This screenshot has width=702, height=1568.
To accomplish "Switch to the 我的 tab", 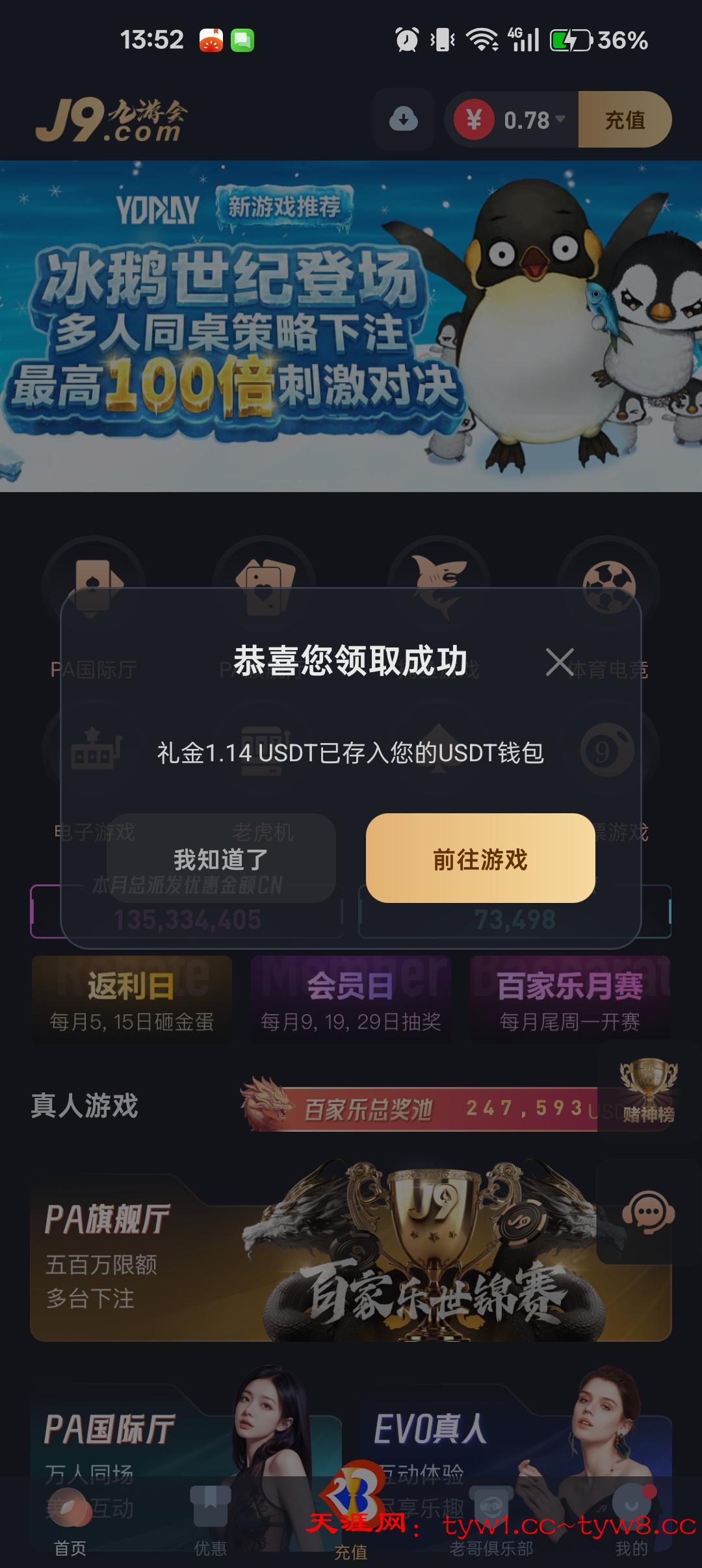I will (631, 1524).
